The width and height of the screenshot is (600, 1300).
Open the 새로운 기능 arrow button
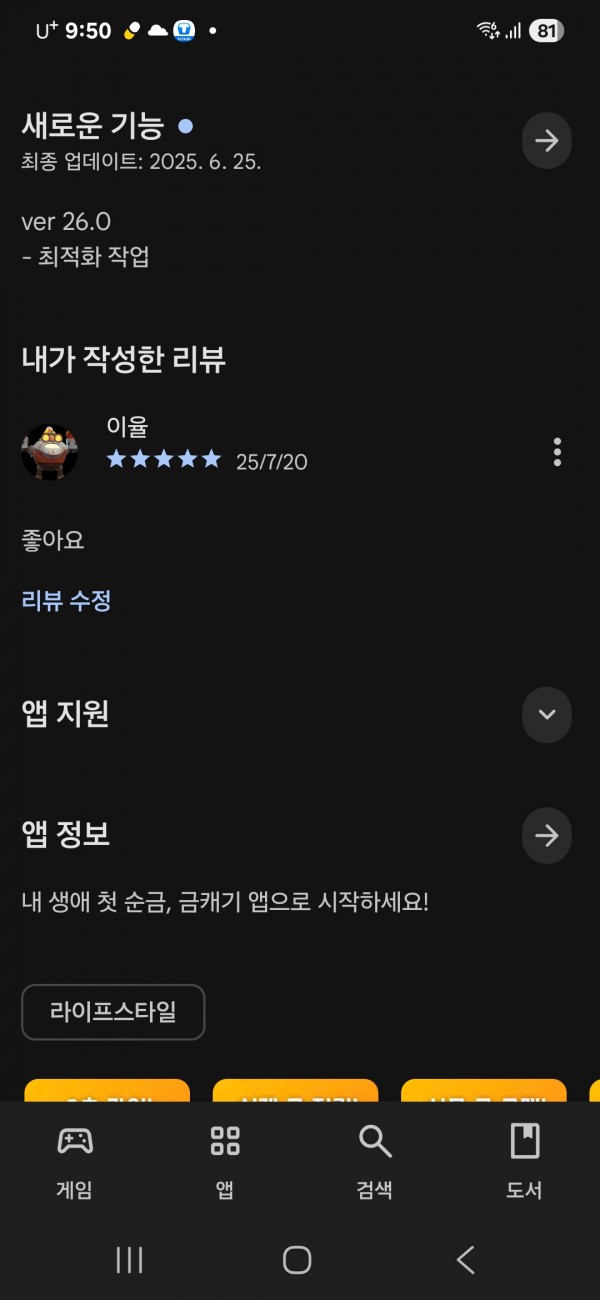(547, 140)
